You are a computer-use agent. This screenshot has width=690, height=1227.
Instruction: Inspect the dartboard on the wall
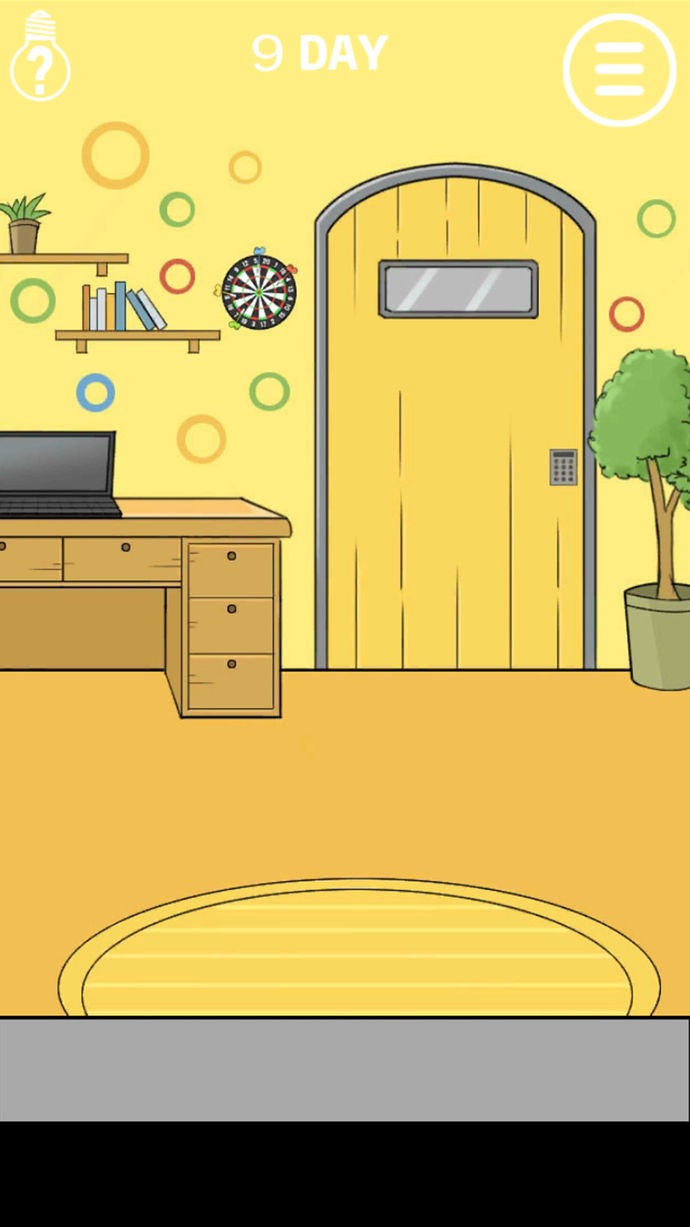pos(258,290)
